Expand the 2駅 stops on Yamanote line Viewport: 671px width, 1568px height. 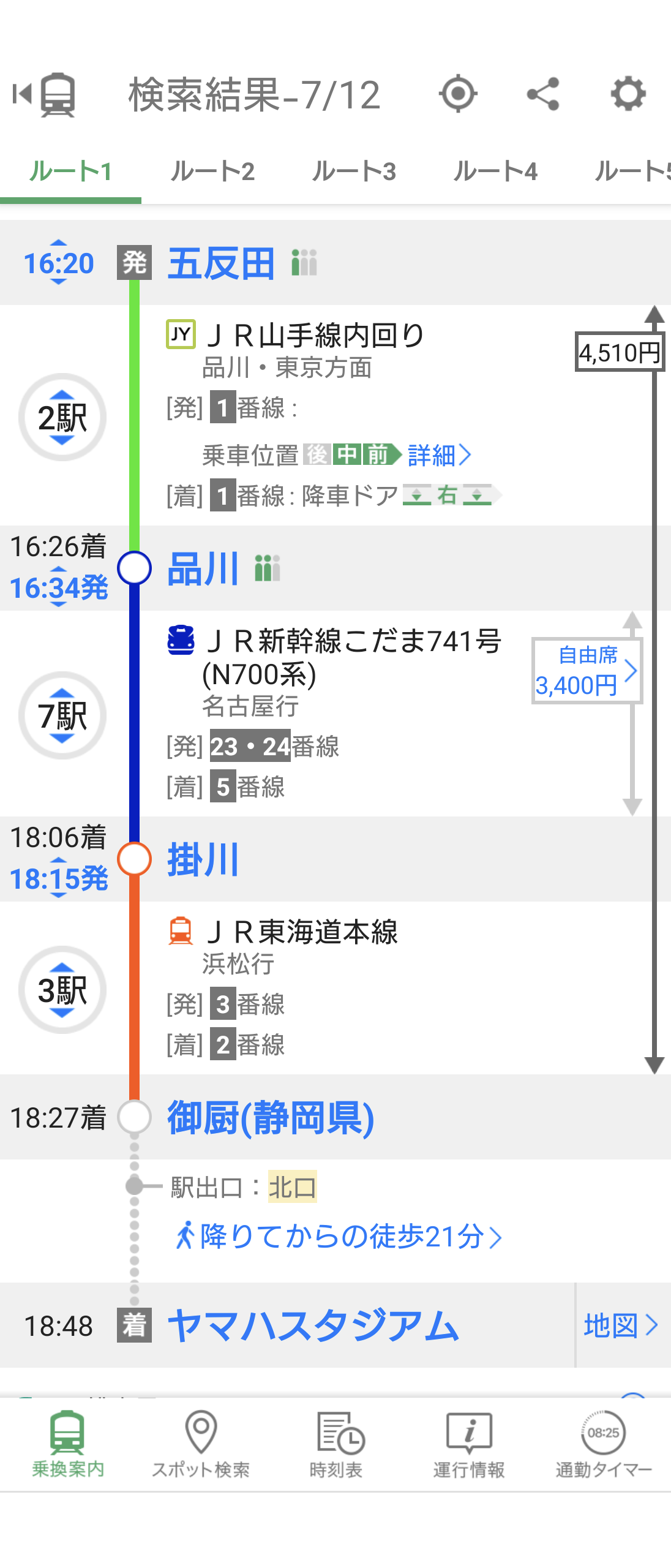[x=62, y=417]
